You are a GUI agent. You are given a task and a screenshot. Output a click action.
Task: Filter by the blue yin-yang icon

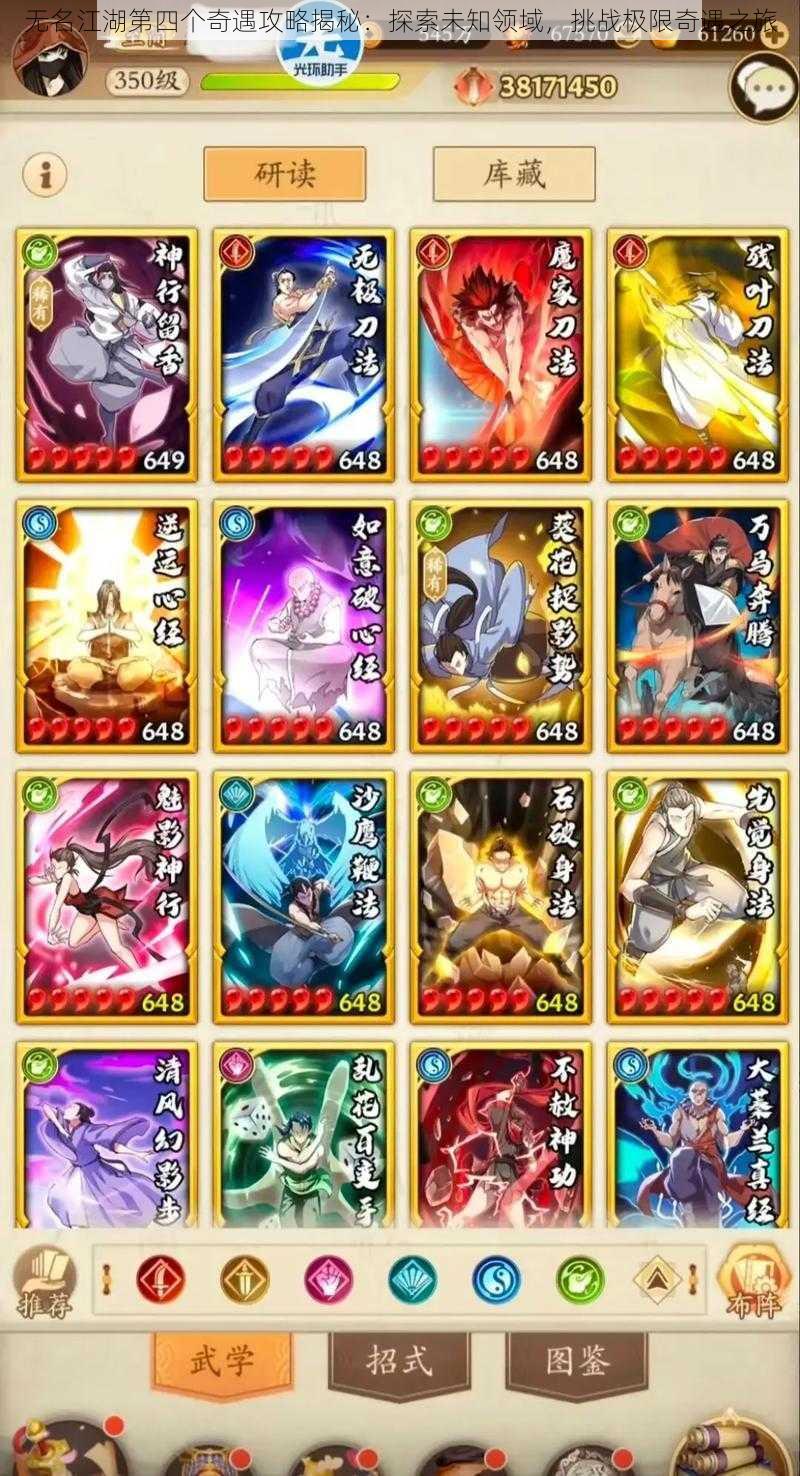click(x=496, y=1280)
